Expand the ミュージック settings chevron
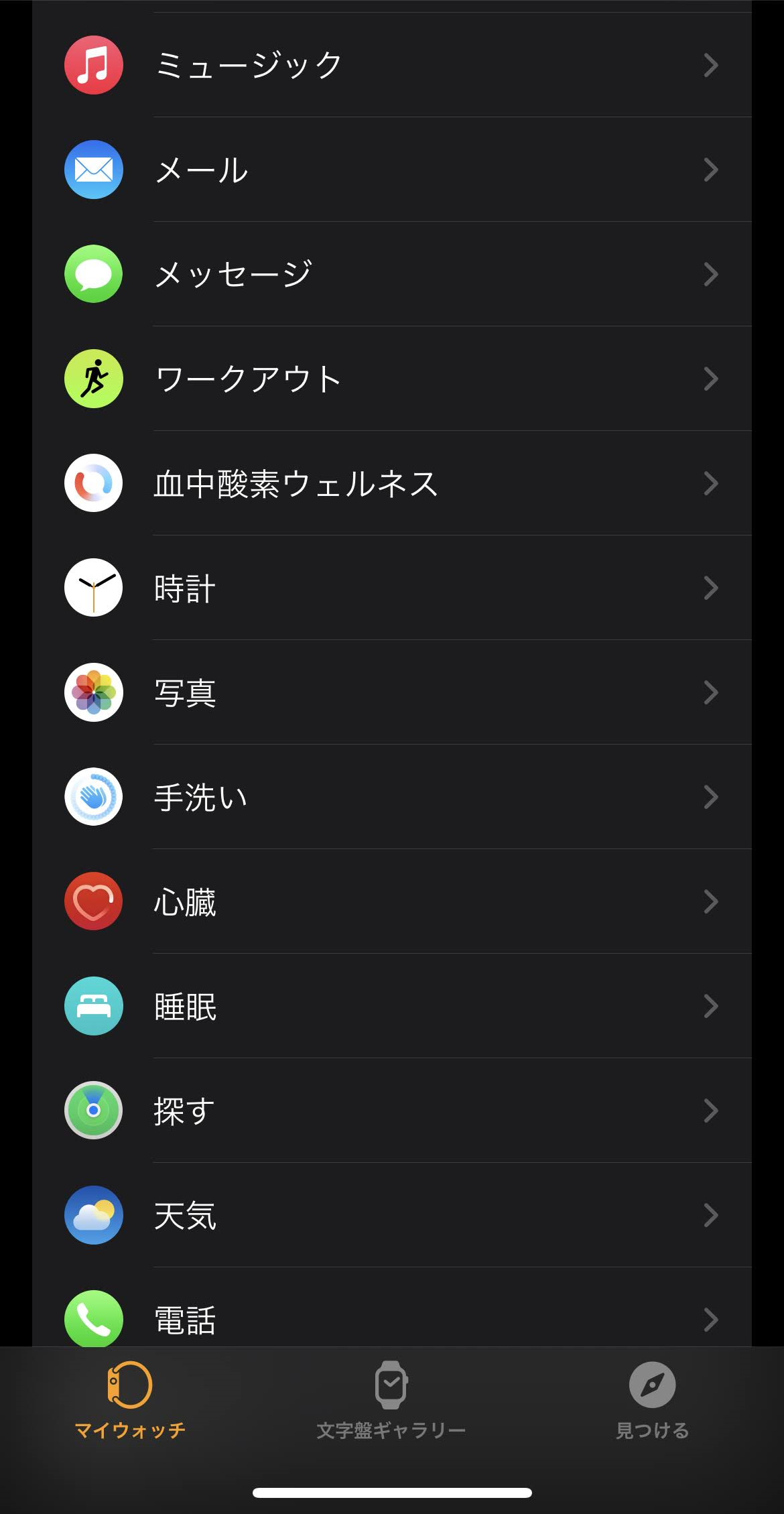784x1514 pixels. (710, 65)
